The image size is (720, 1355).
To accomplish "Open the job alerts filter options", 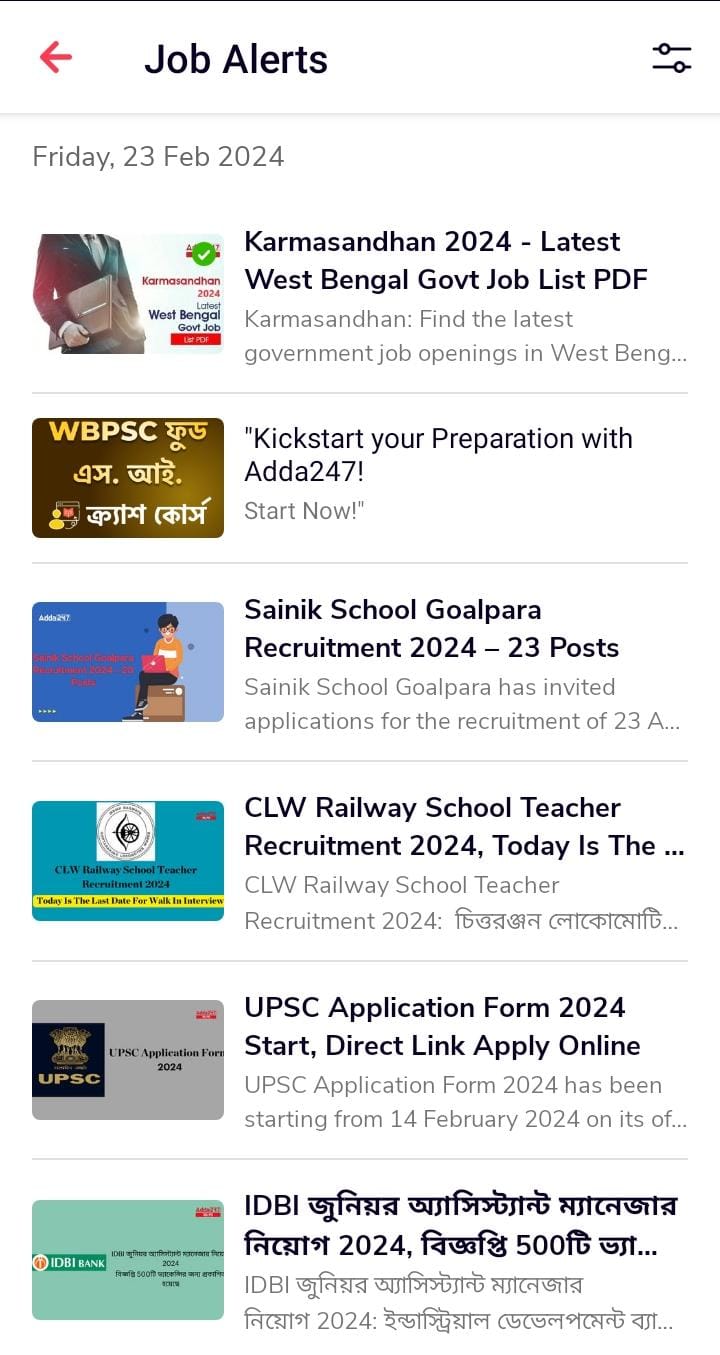I will (672, 57).
